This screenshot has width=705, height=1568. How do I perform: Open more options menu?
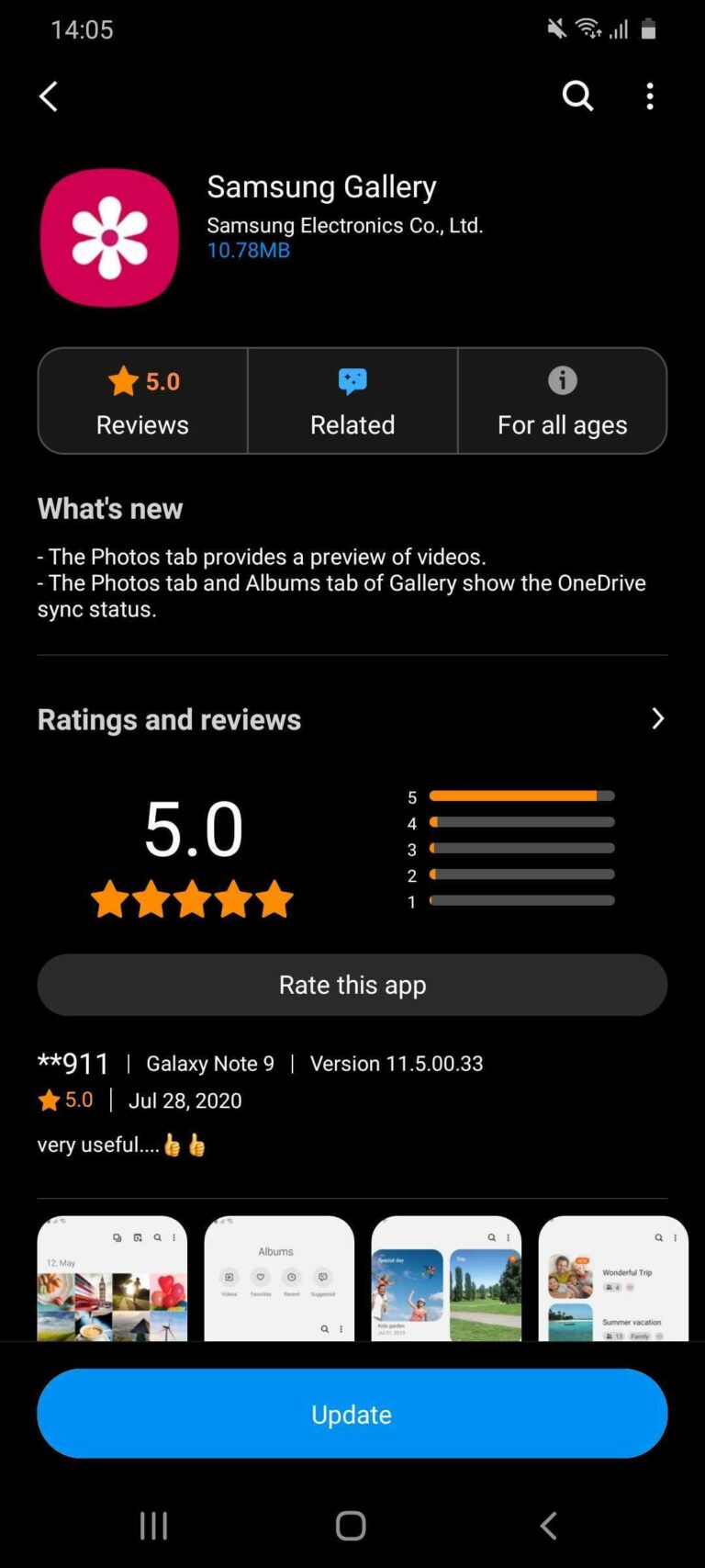click(x=650, y=96)
